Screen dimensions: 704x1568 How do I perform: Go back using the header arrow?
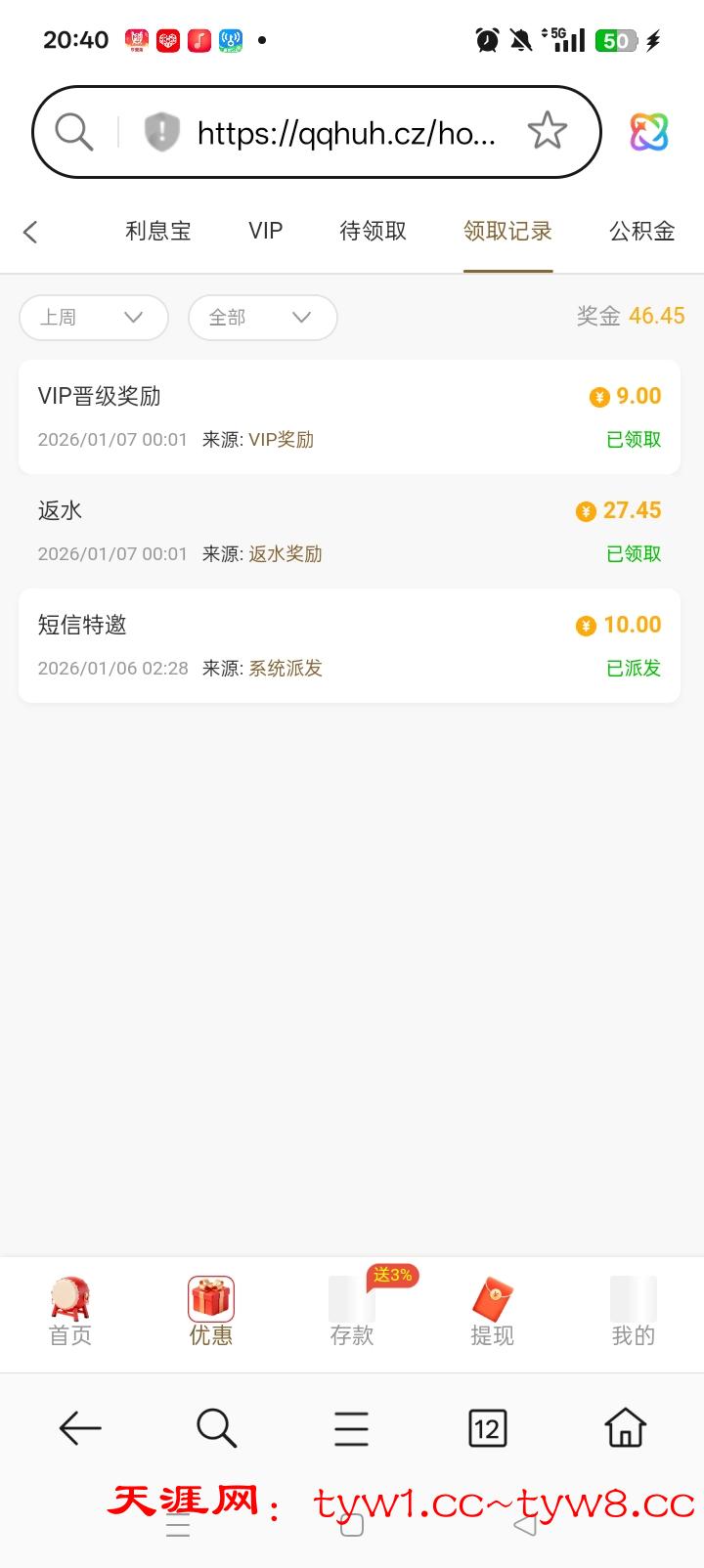click(30, 232)
